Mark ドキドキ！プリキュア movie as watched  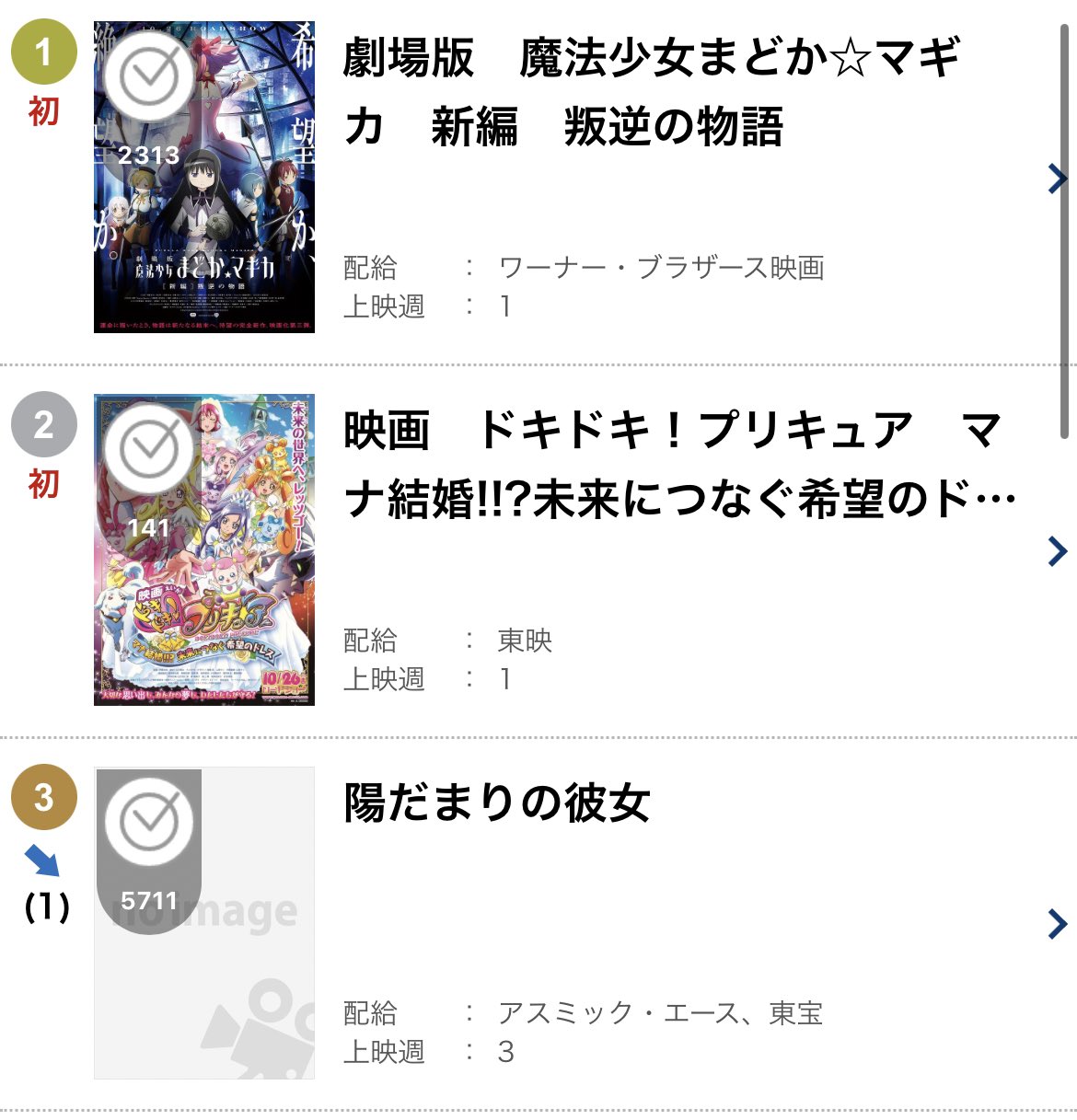coord(149,449)
